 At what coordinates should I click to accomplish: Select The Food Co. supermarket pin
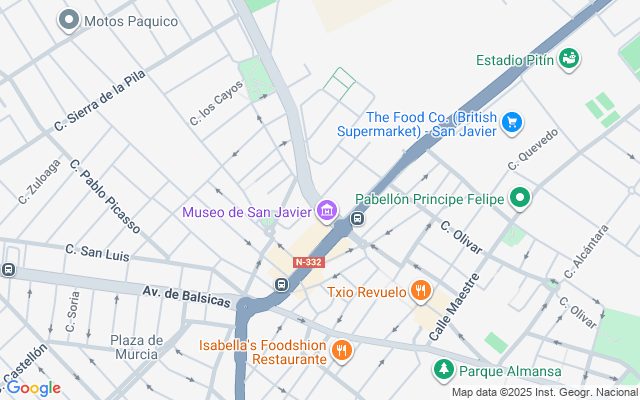(512, 122)
